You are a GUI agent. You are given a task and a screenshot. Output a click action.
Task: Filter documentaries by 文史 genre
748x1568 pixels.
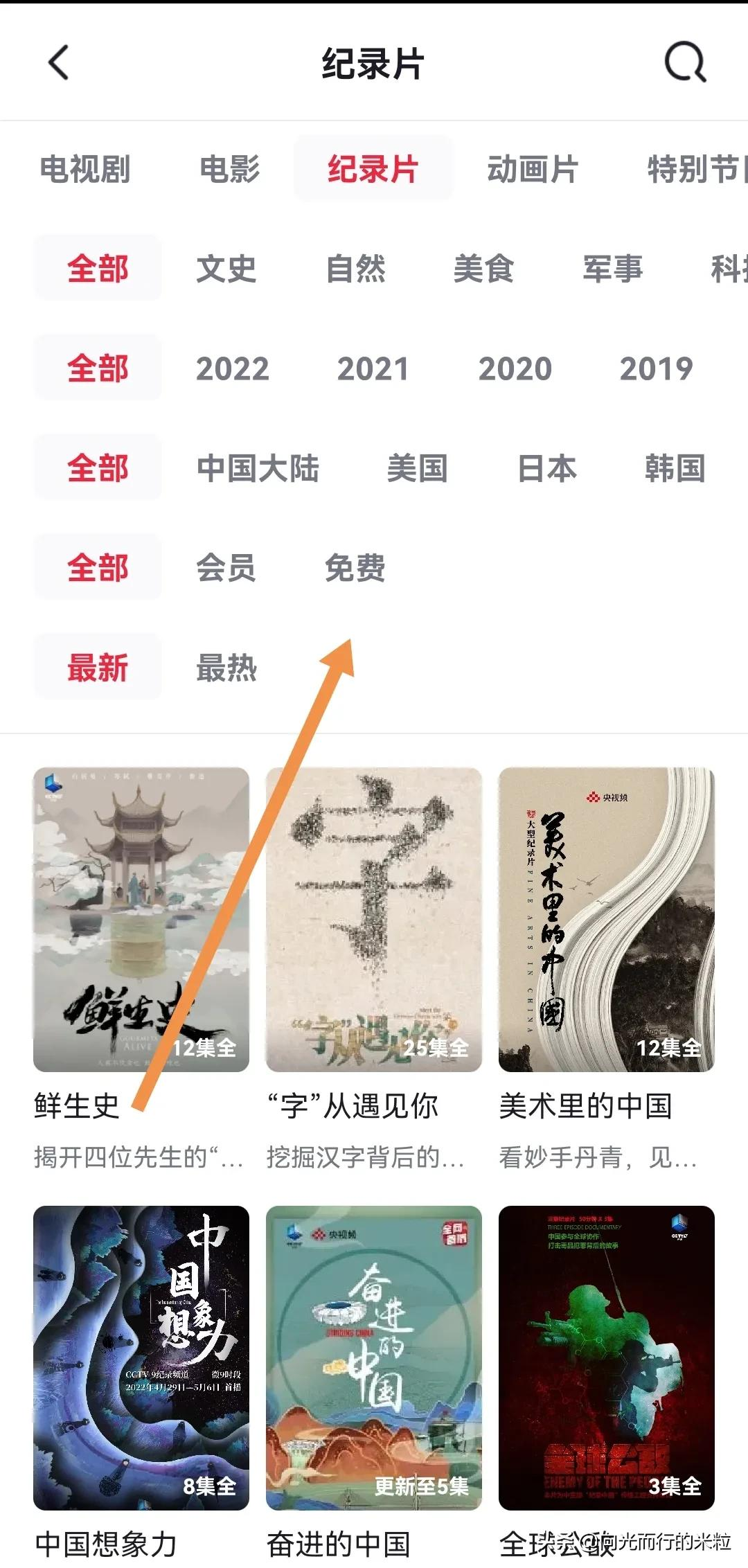[x=226, y=268]
